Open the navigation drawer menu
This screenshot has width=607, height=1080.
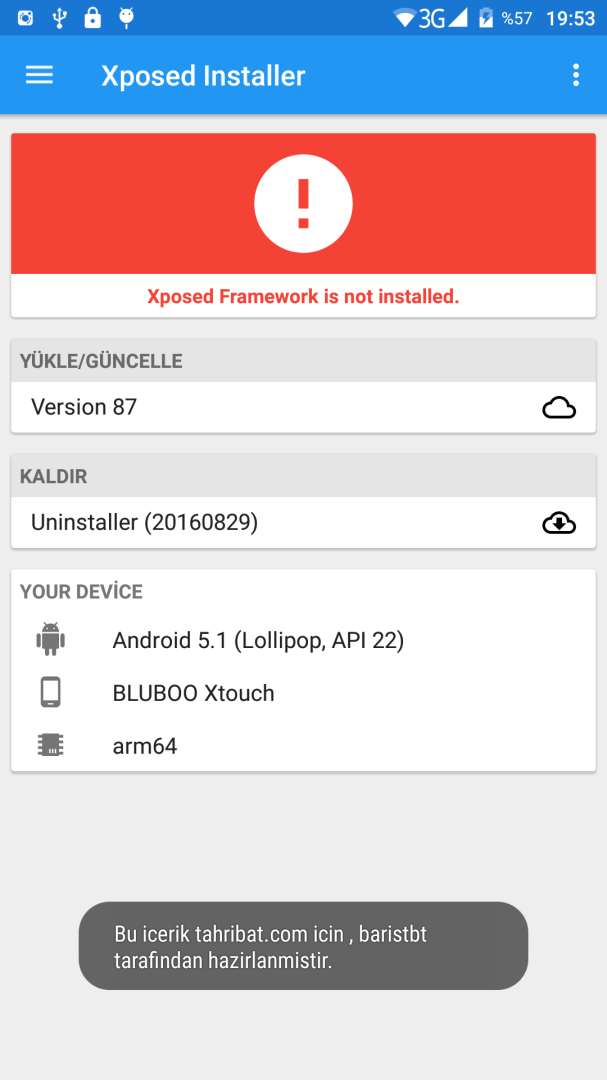39,75
